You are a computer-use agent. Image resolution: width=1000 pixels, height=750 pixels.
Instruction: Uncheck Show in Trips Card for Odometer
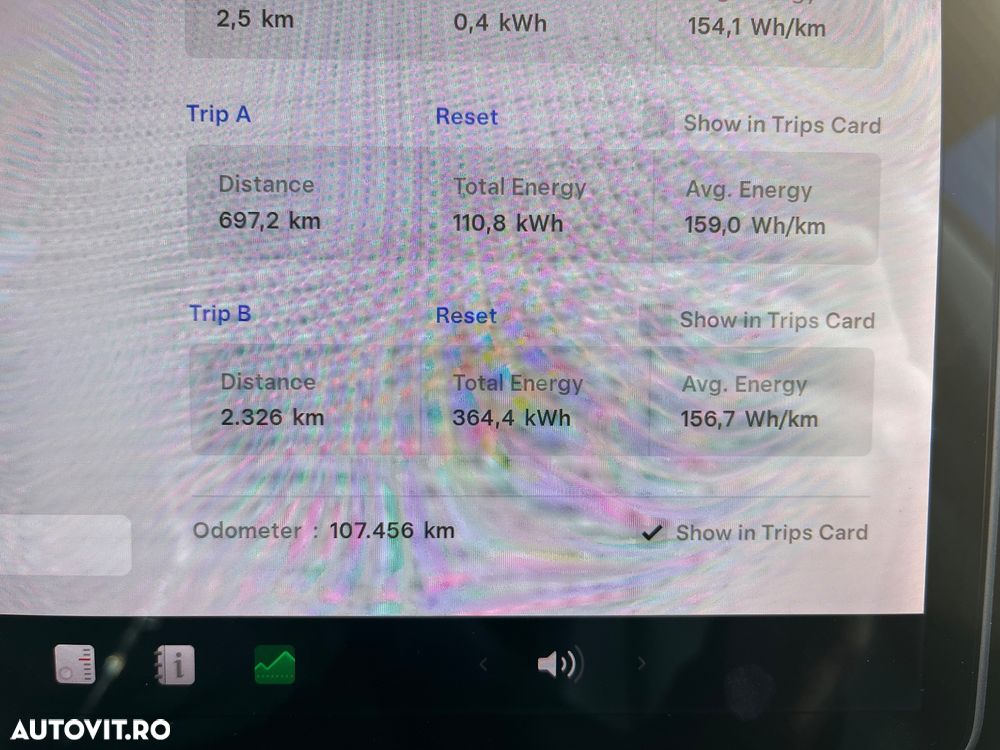click(x=652, y=533)
